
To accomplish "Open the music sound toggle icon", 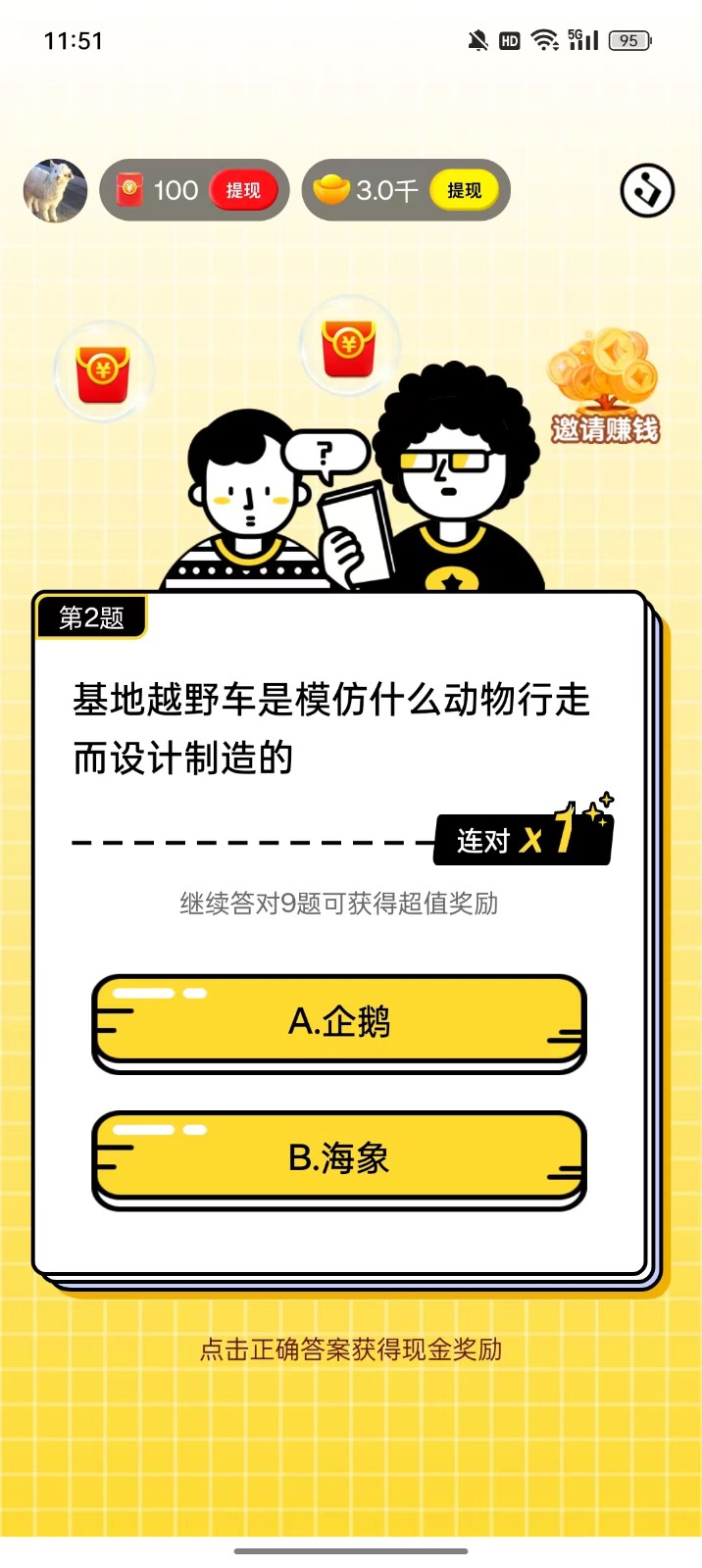I will (647, 190).
